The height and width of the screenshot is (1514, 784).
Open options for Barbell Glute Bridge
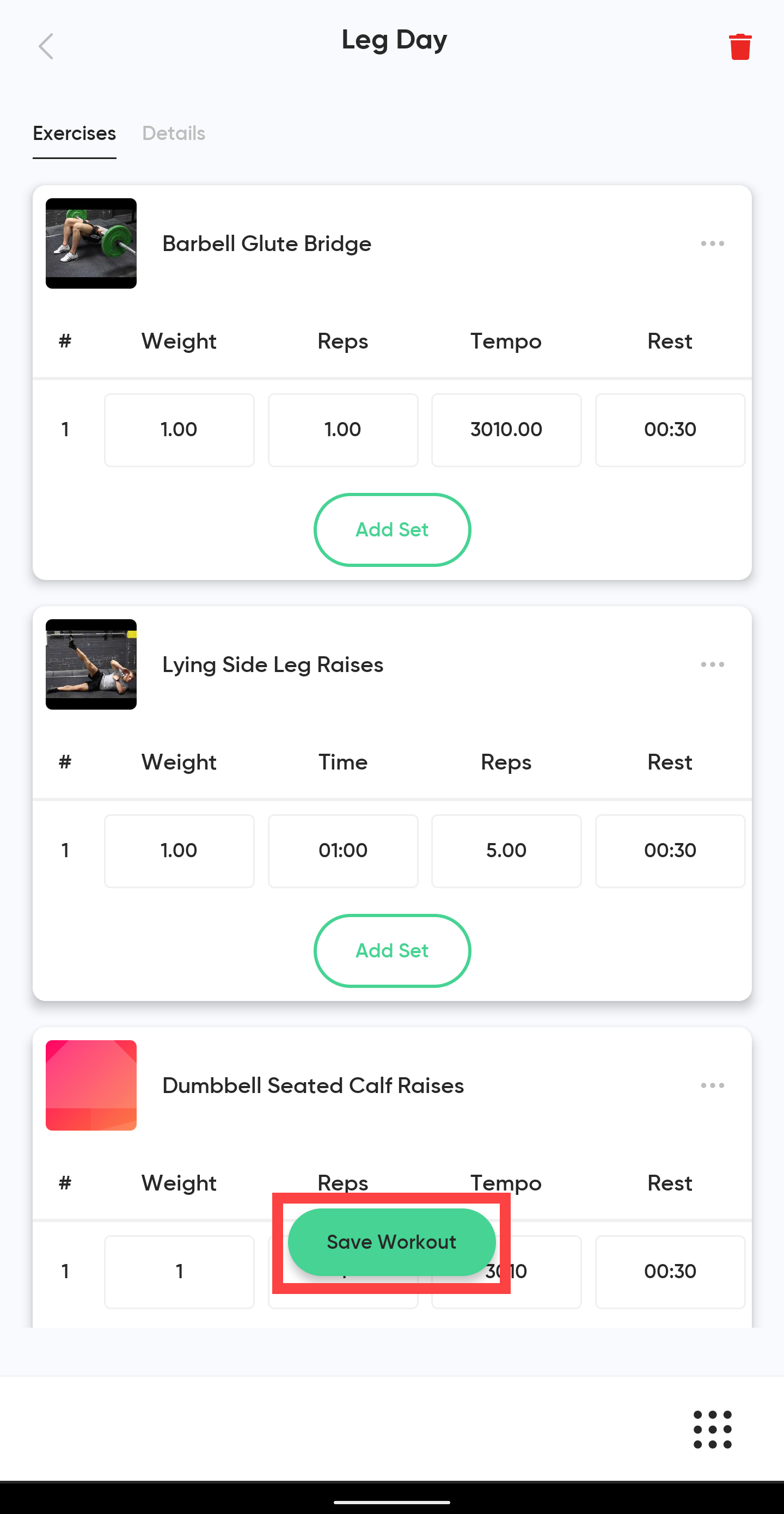coord(712,243)
